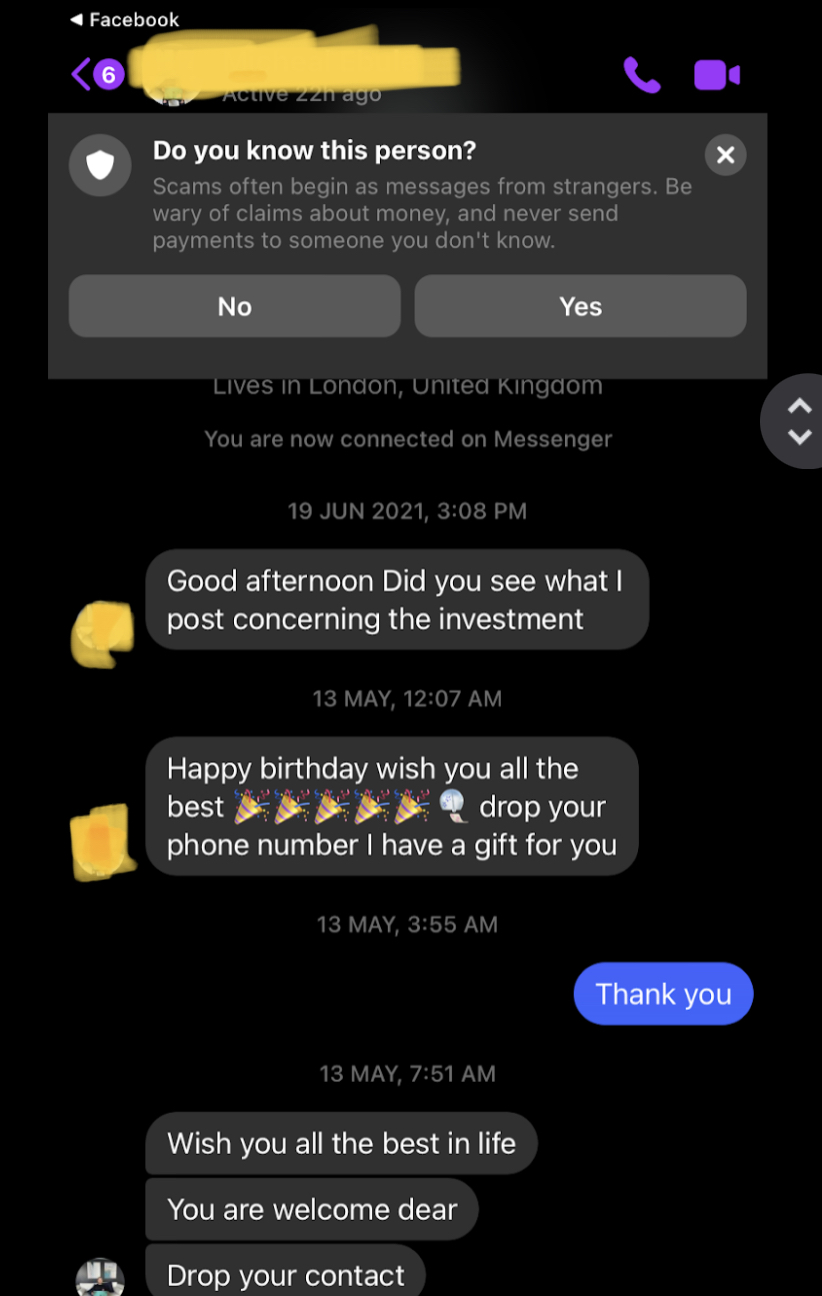Answer Yes to knowing this person

coord(580,306)
